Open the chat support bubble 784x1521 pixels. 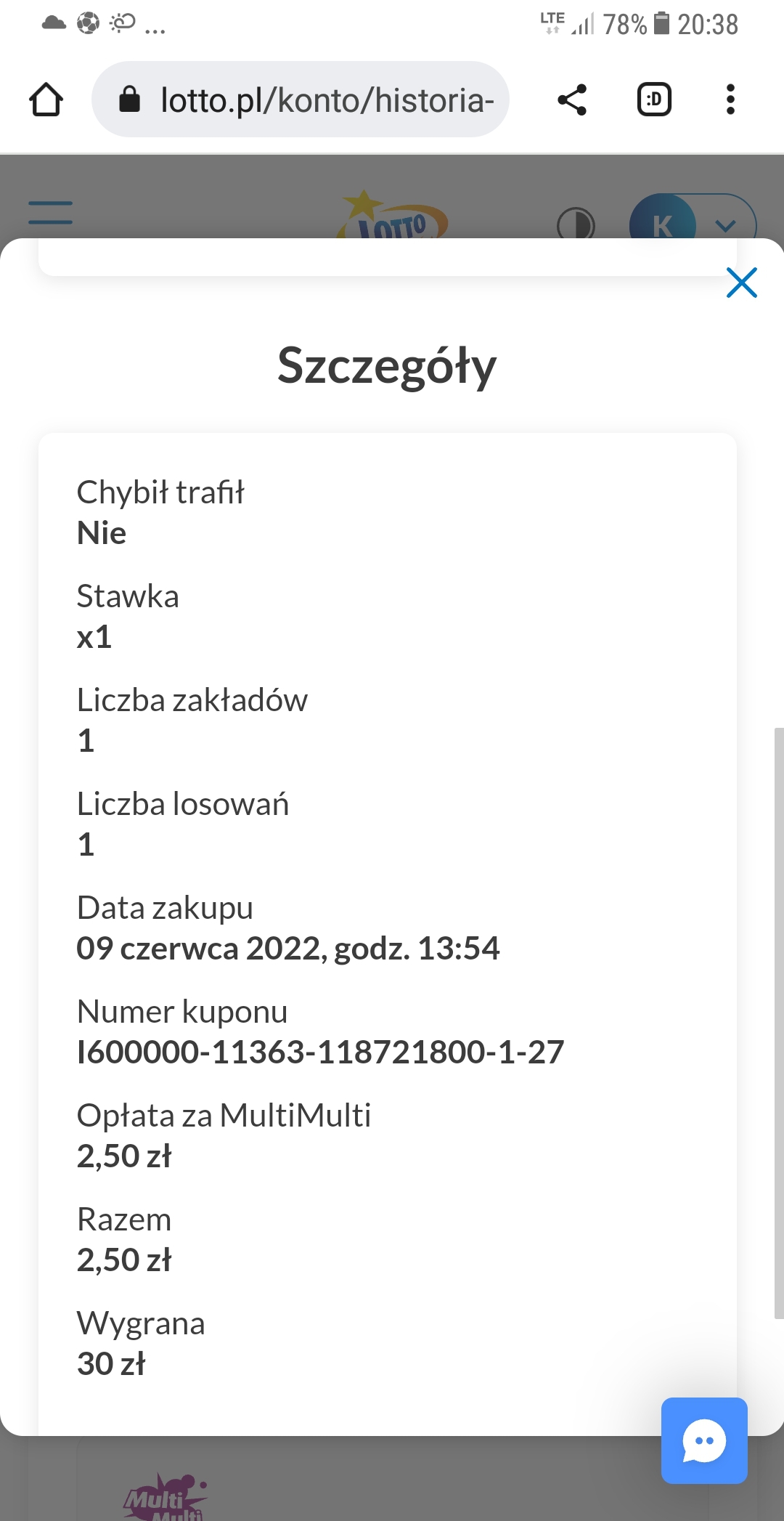click(x=703, y=1440)
